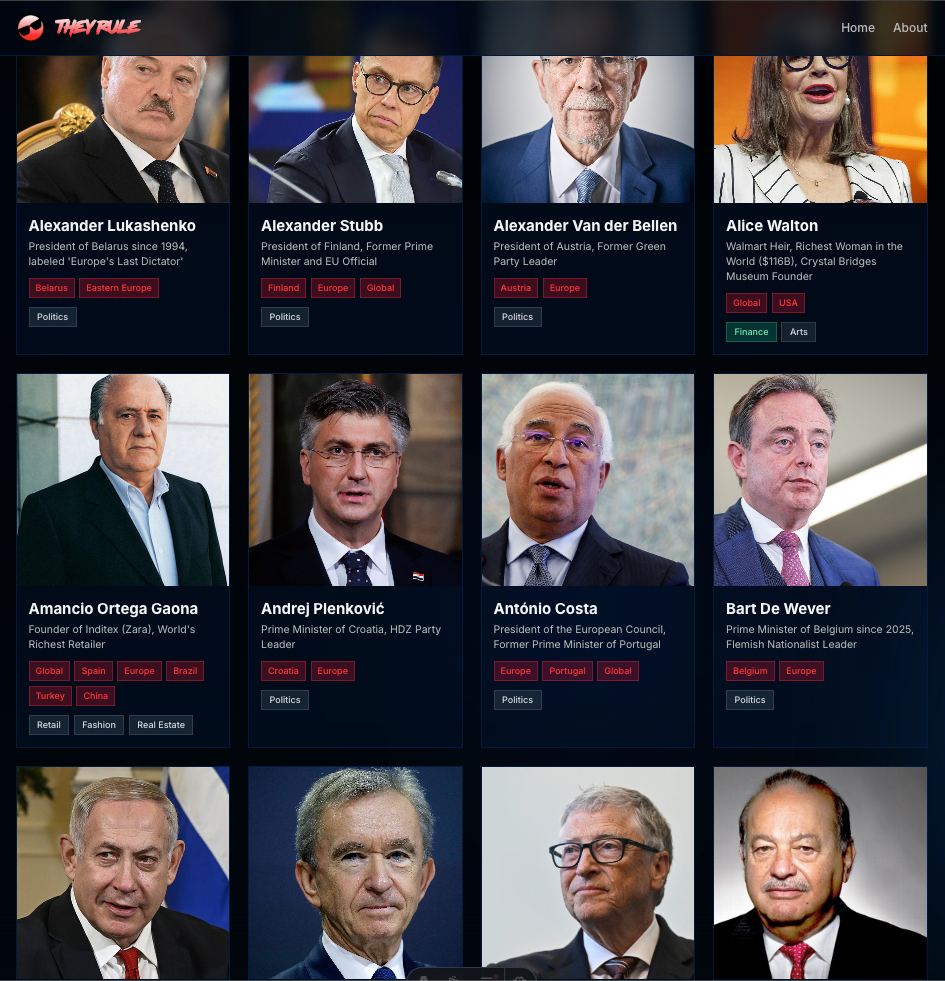Tap the Belarus tag on Lukashenko's card
The width and height of the screenshot is (945, 981).
coord(52,288)
